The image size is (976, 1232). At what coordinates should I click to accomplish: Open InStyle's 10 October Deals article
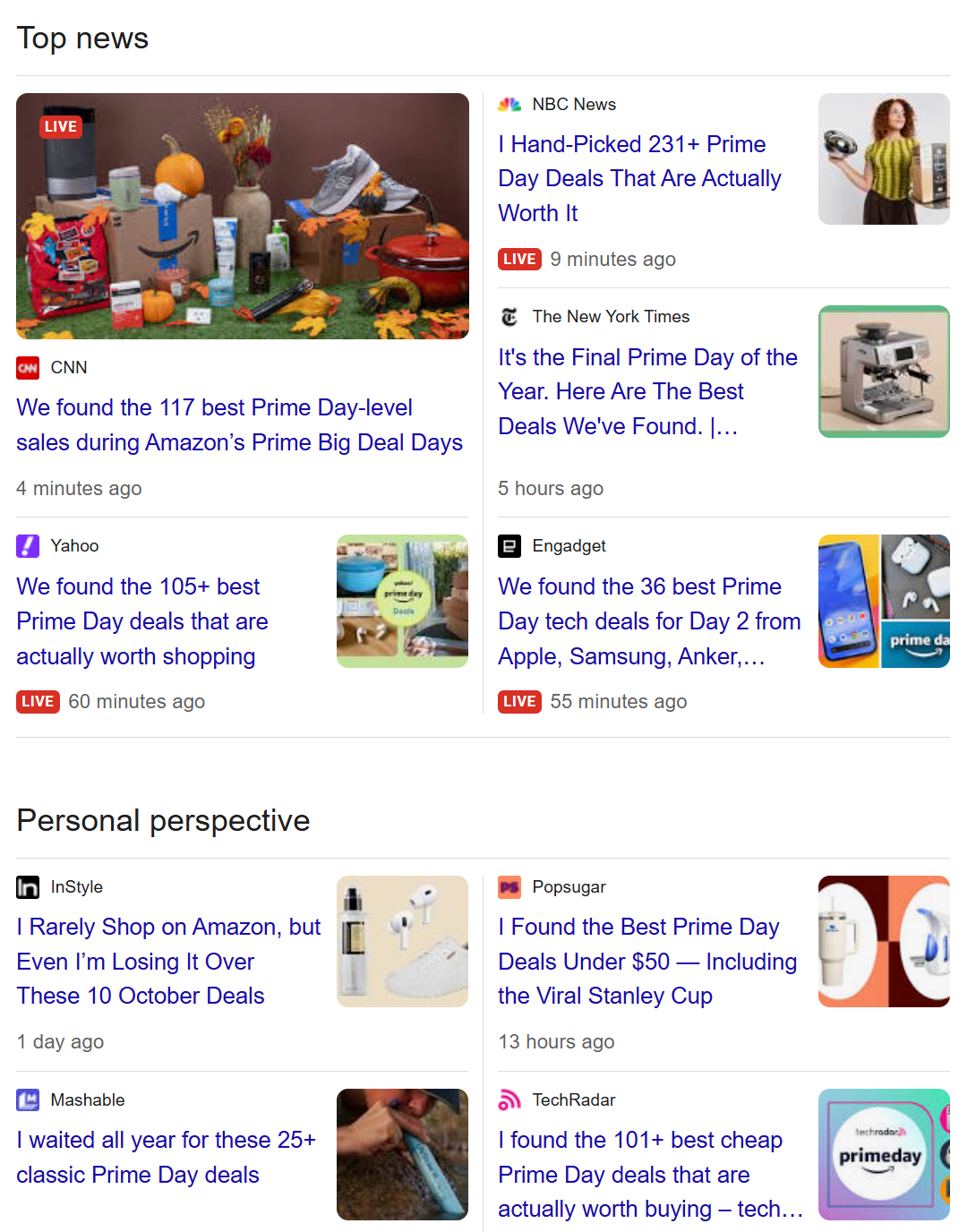click(168, 961)
